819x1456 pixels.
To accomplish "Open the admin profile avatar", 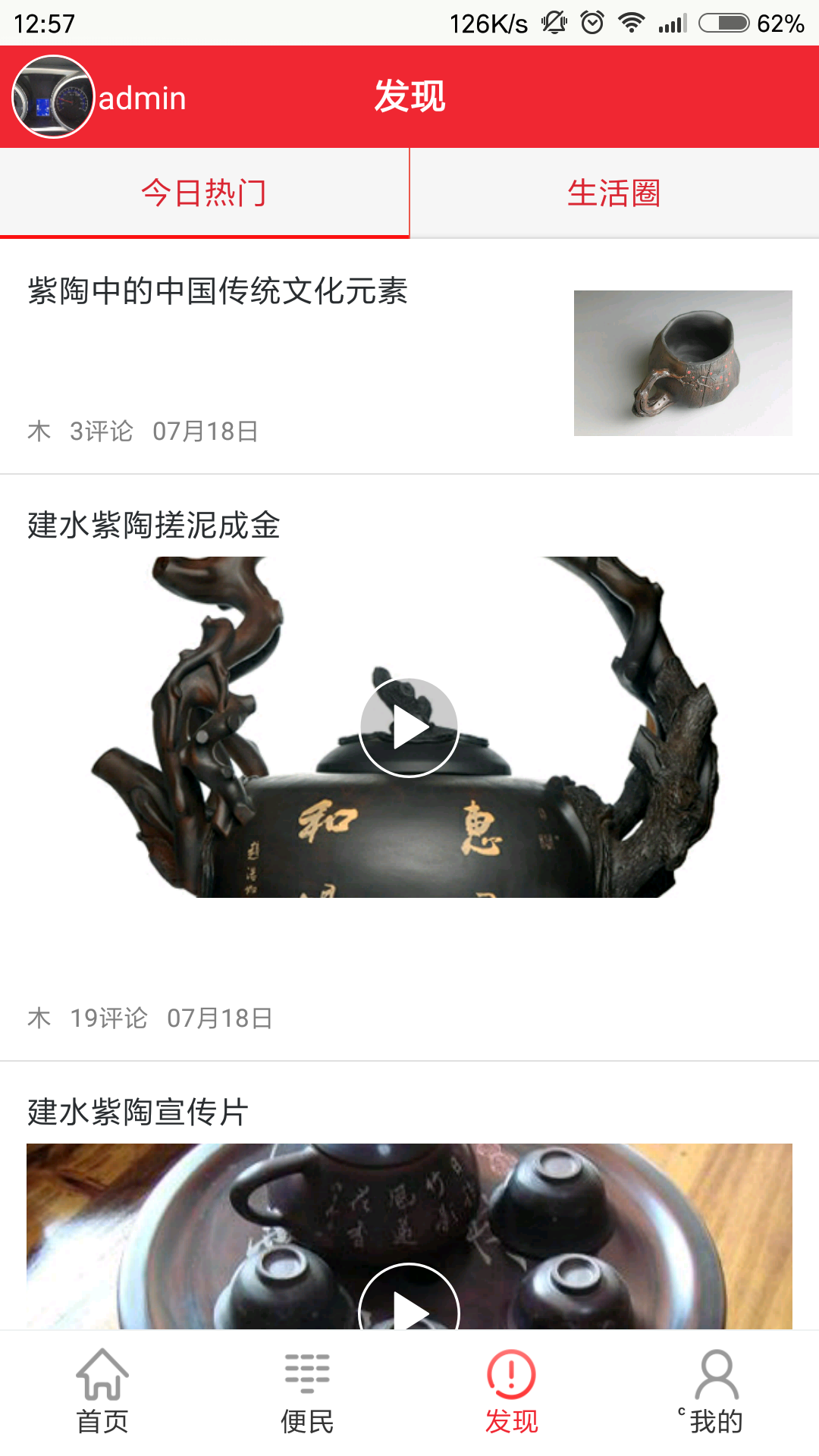I will tap(52, 97).
